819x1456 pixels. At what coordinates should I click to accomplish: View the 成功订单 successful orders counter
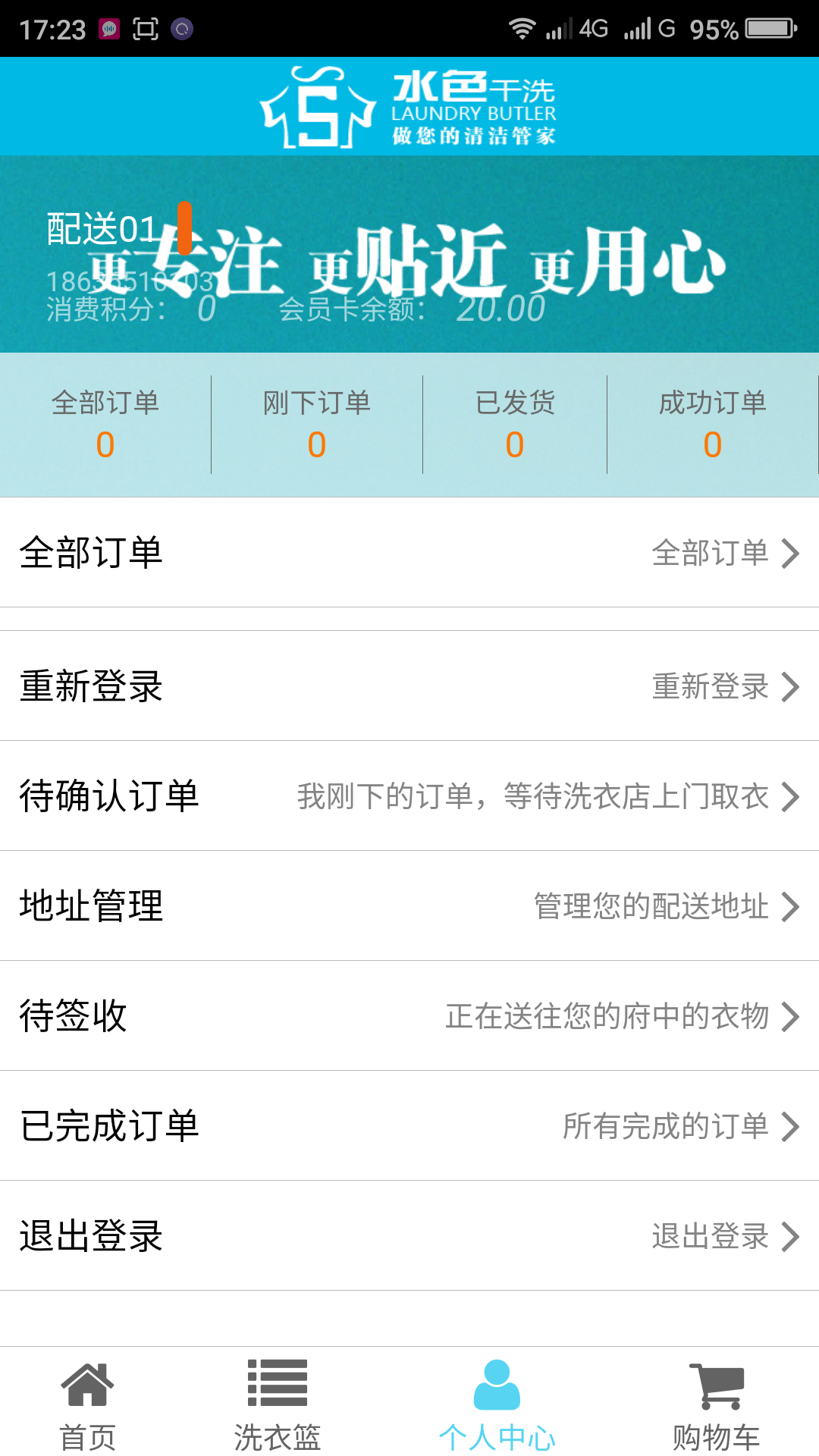(712, 424)
